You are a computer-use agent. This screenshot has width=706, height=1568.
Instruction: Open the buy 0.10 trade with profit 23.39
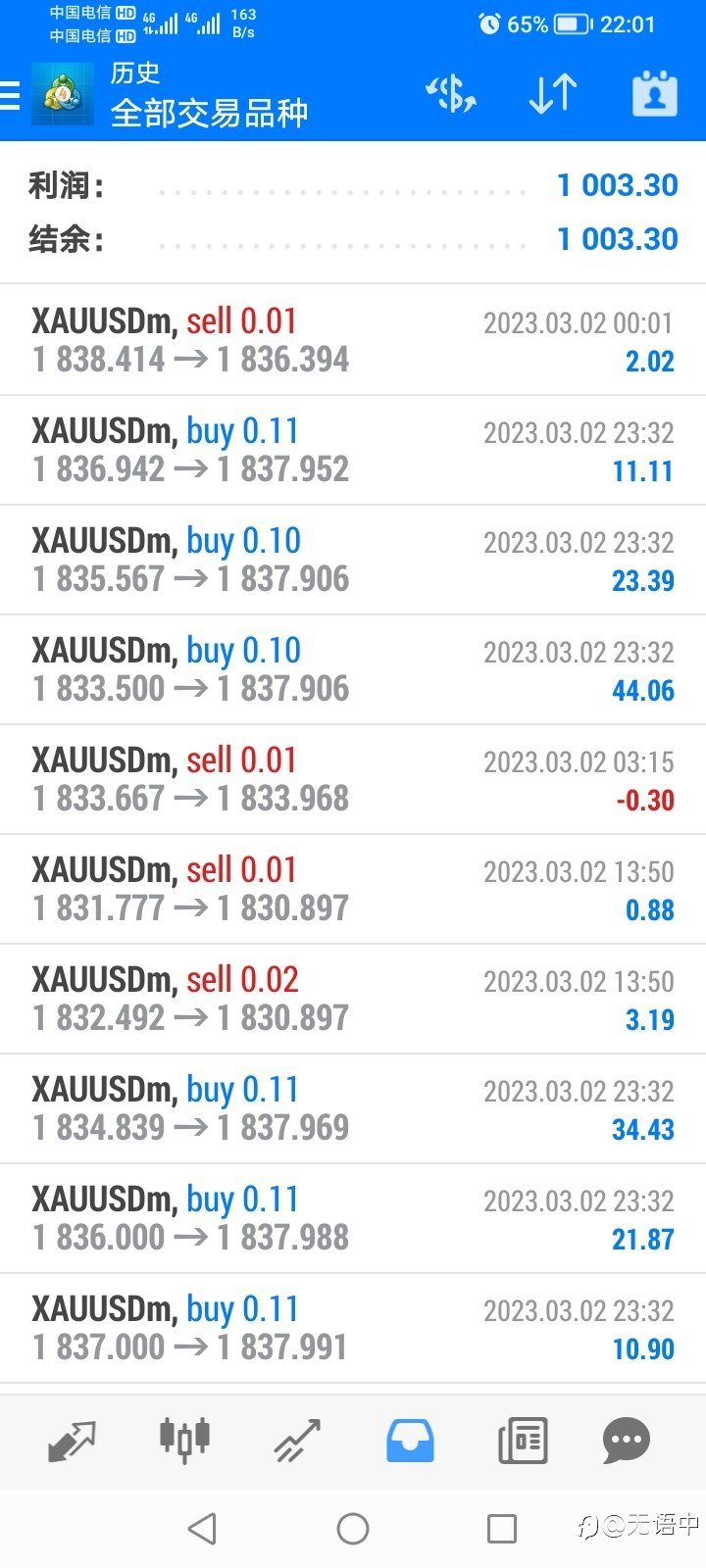(353, 560)
